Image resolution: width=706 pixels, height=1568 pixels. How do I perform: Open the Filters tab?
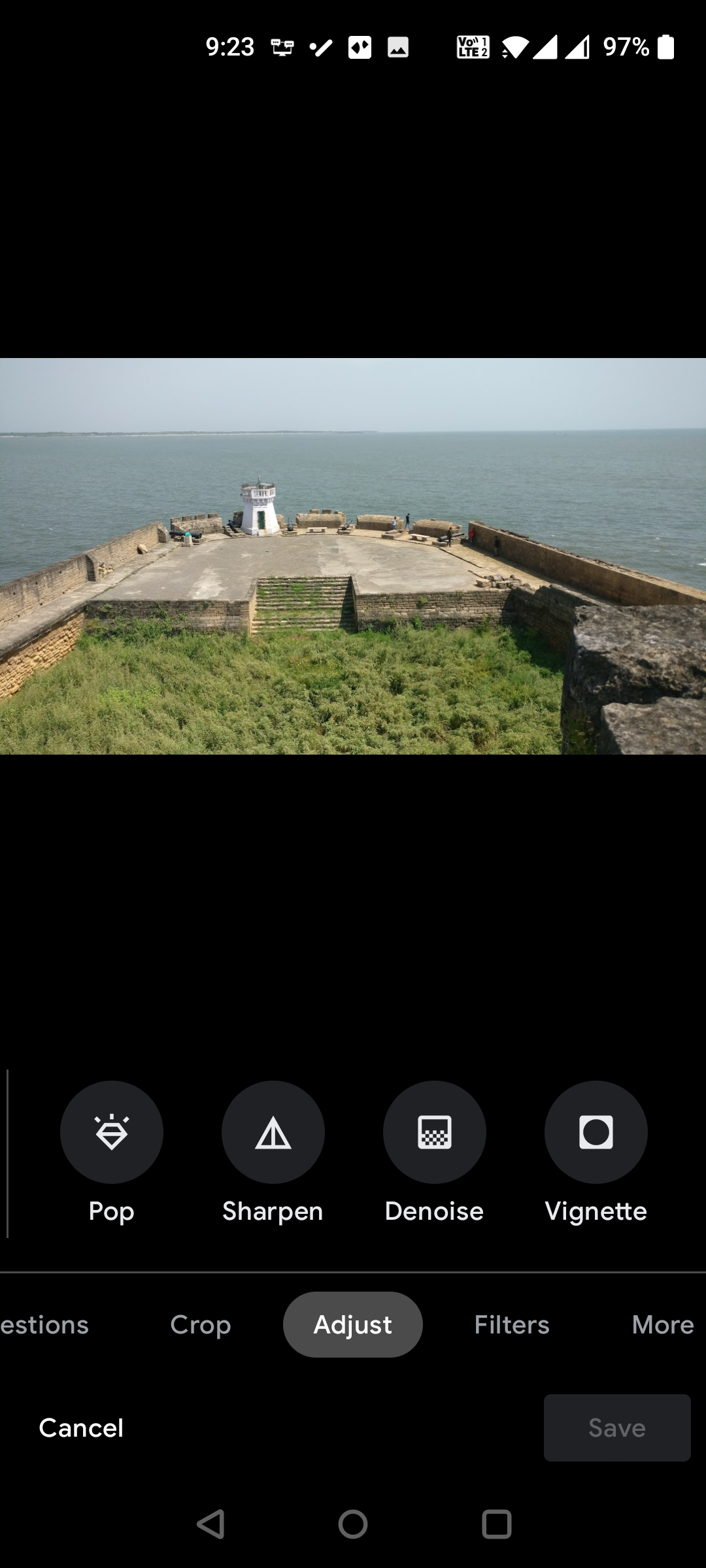click(x=511, y=1325)
